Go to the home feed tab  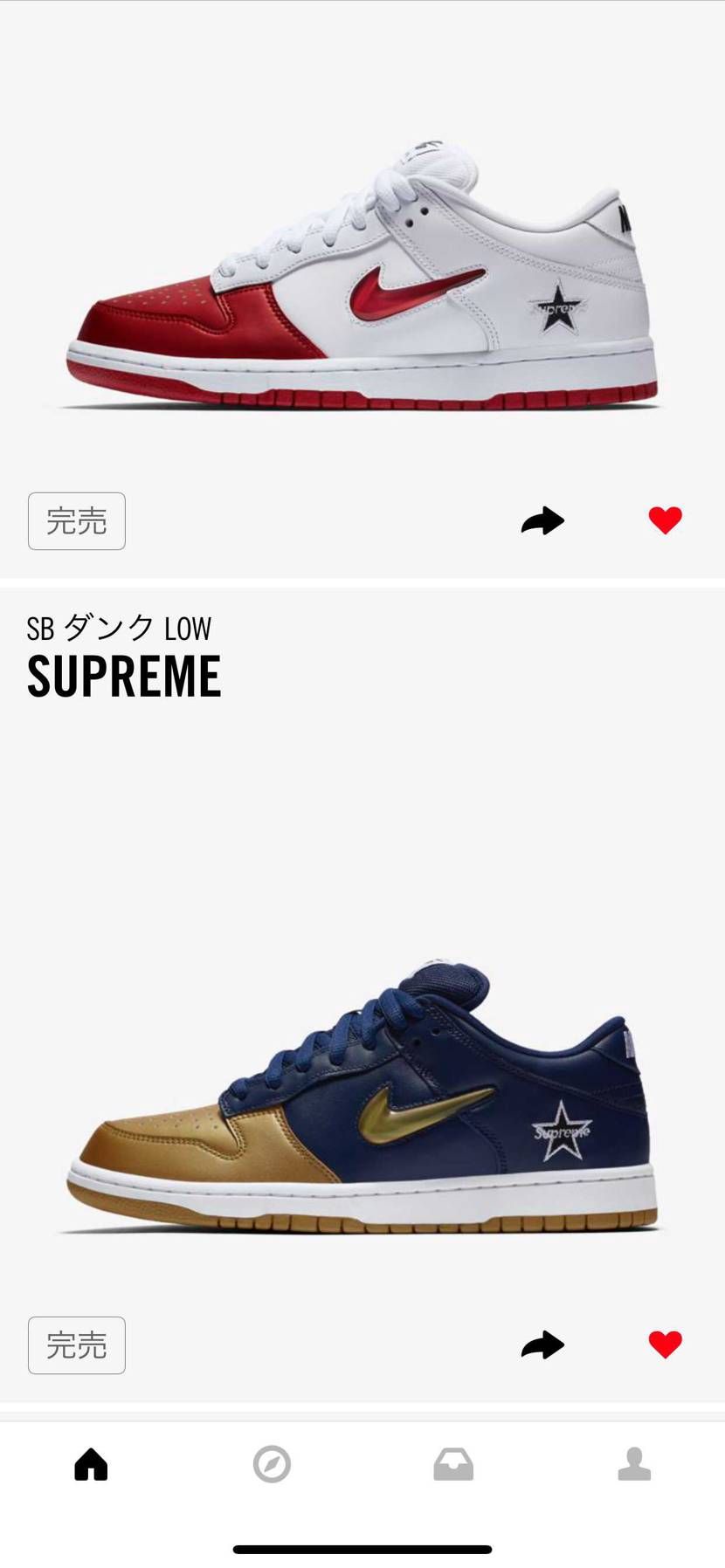tap(91, 1464)
